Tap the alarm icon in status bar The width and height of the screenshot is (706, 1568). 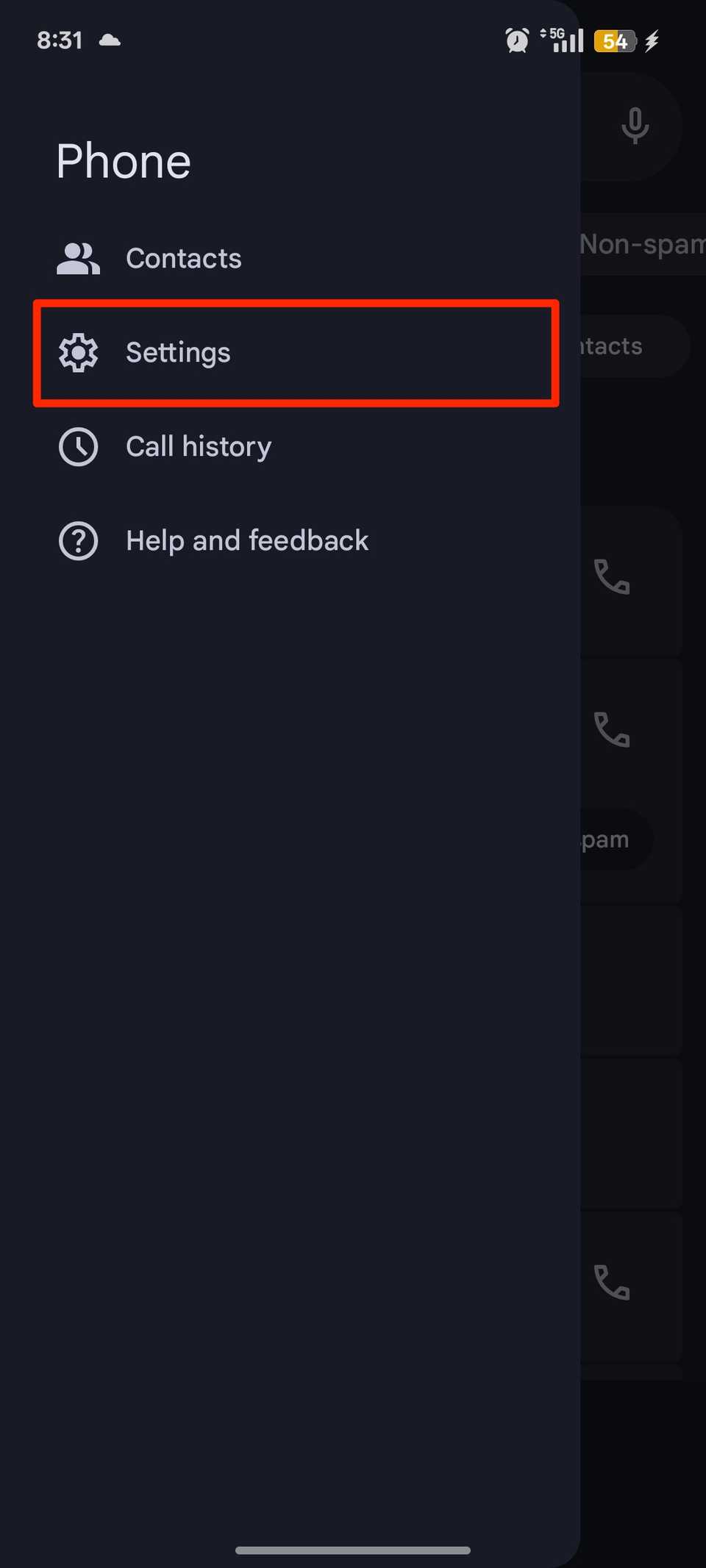coord(517,40)
